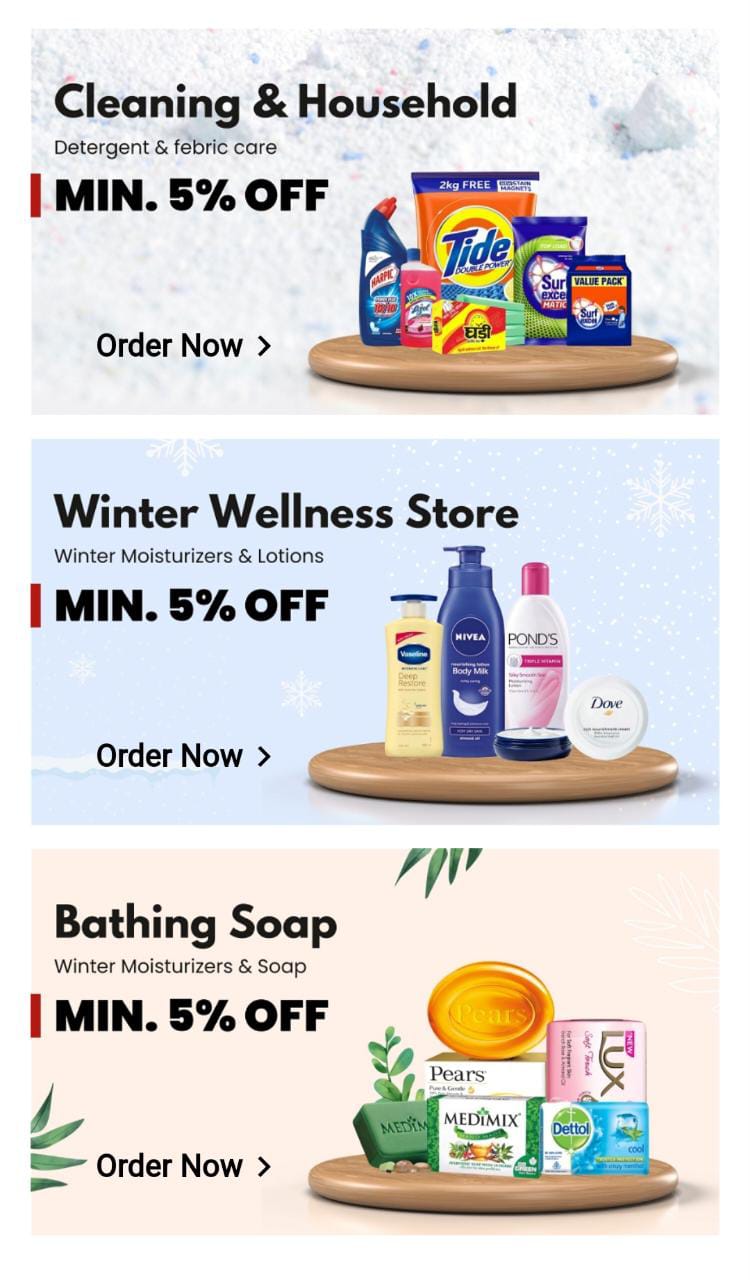Open the Cleaning & Household offer banner

[375, 221]
